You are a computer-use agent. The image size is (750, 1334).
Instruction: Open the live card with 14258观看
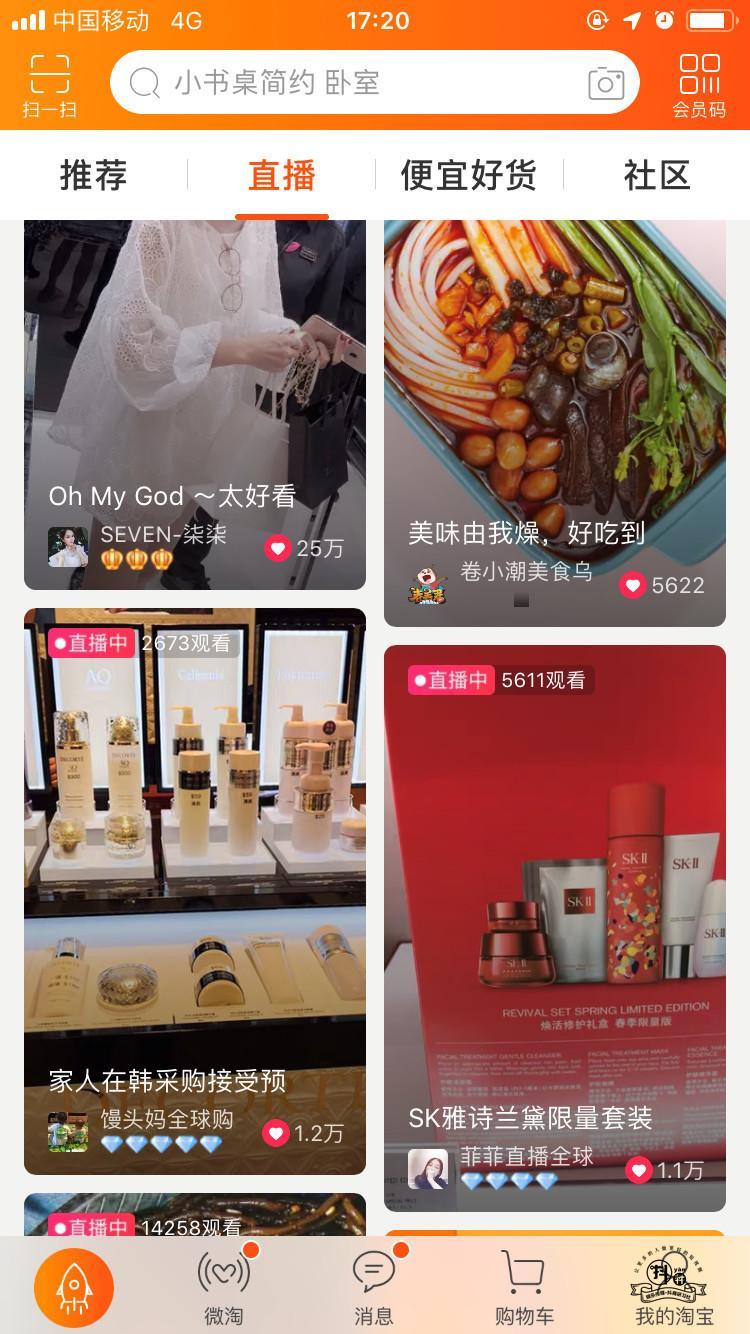tap(195, 1215)
